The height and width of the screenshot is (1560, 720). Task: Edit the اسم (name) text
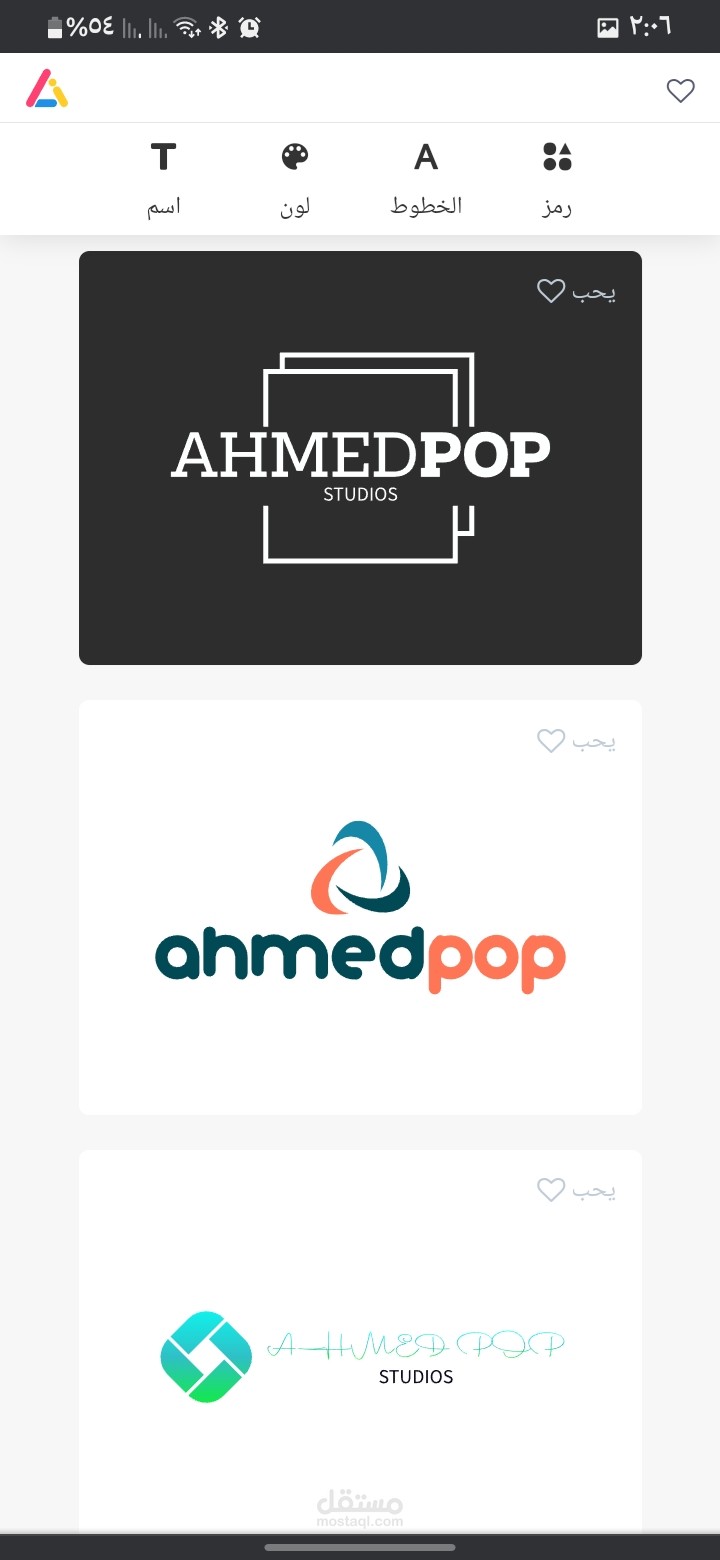tap(164, 179)
